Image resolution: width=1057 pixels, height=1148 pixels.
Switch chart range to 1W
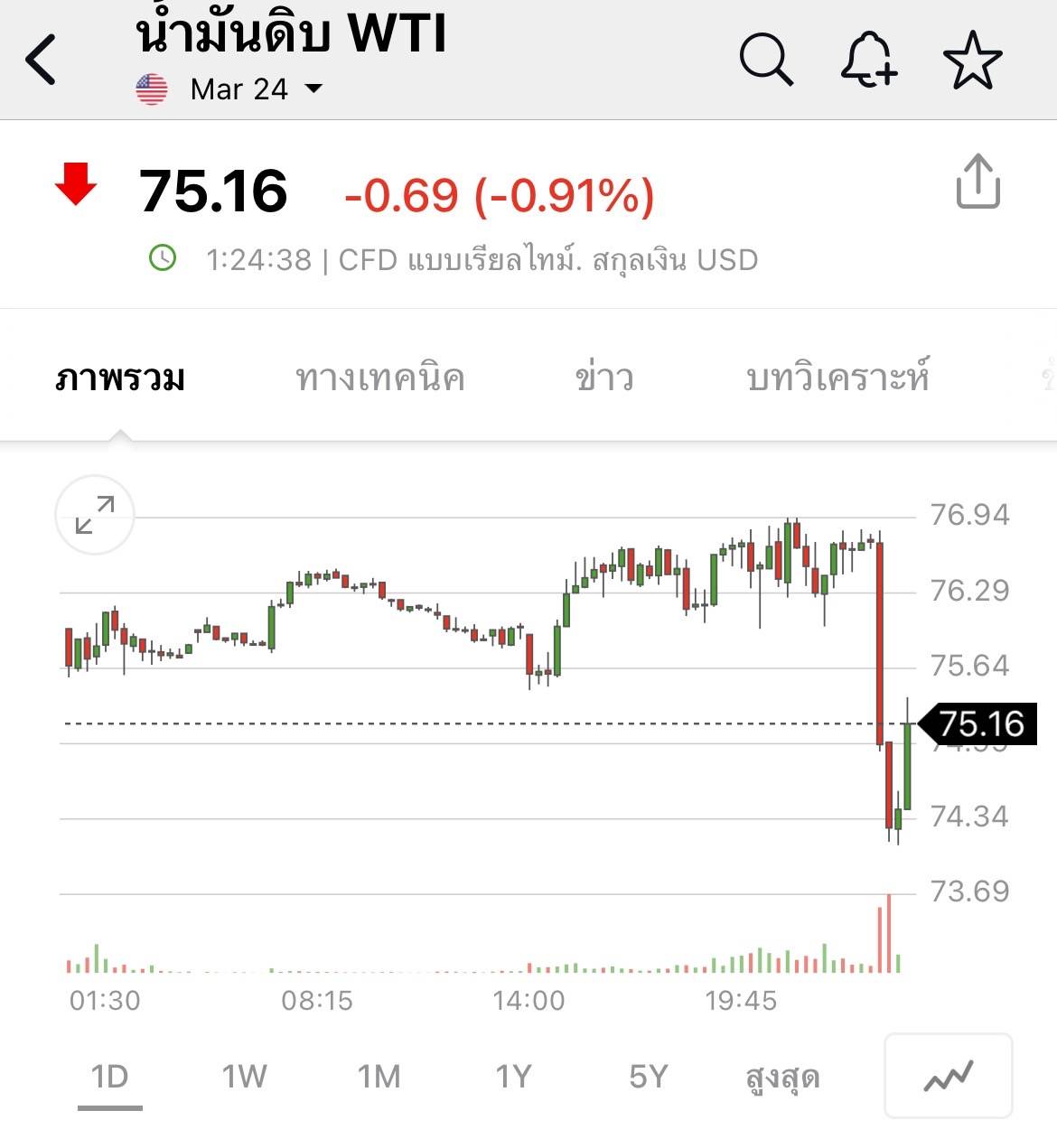coord(244,1077)
